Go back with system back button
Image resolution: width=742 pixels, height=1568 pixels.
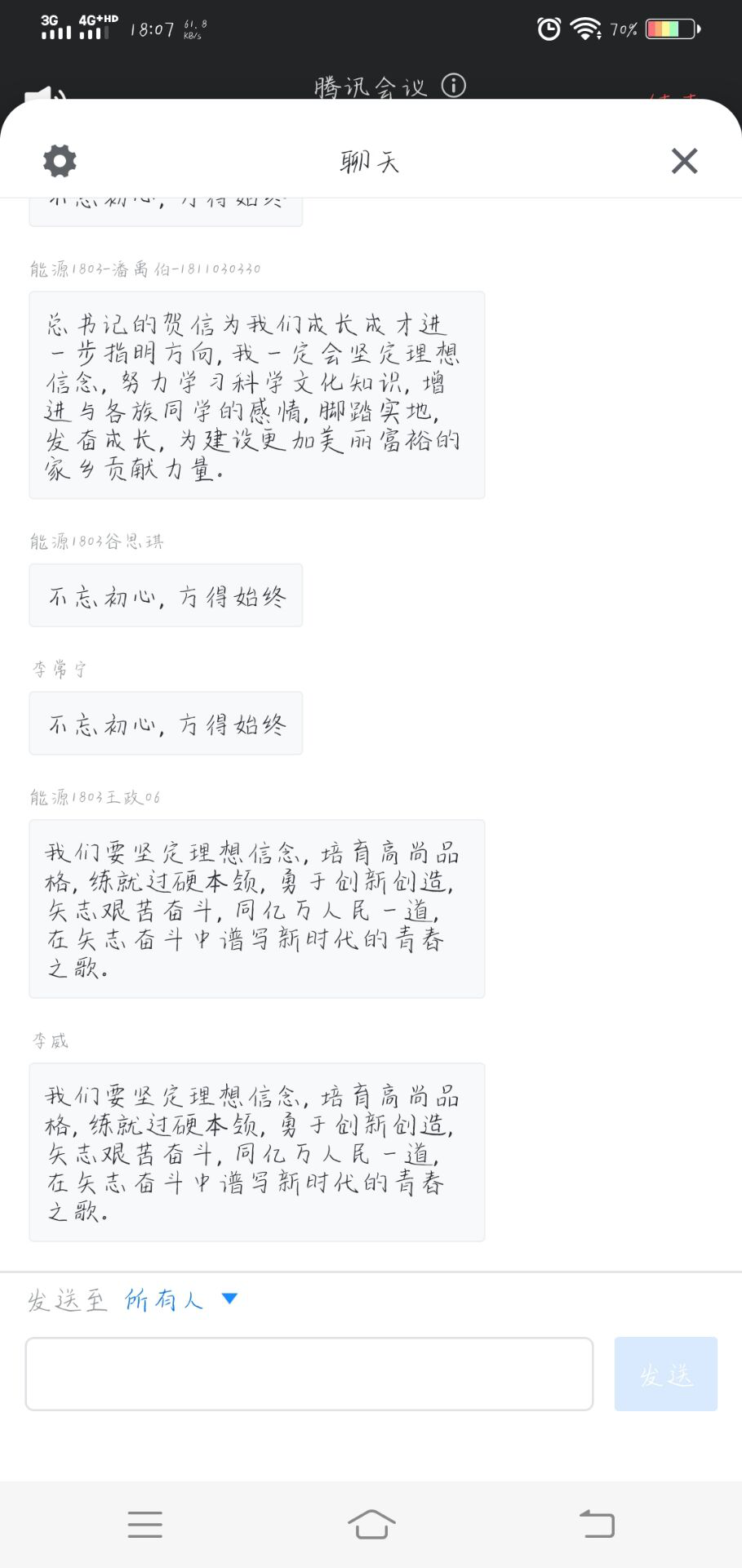pyautogui.click(x=597, y=1524)
